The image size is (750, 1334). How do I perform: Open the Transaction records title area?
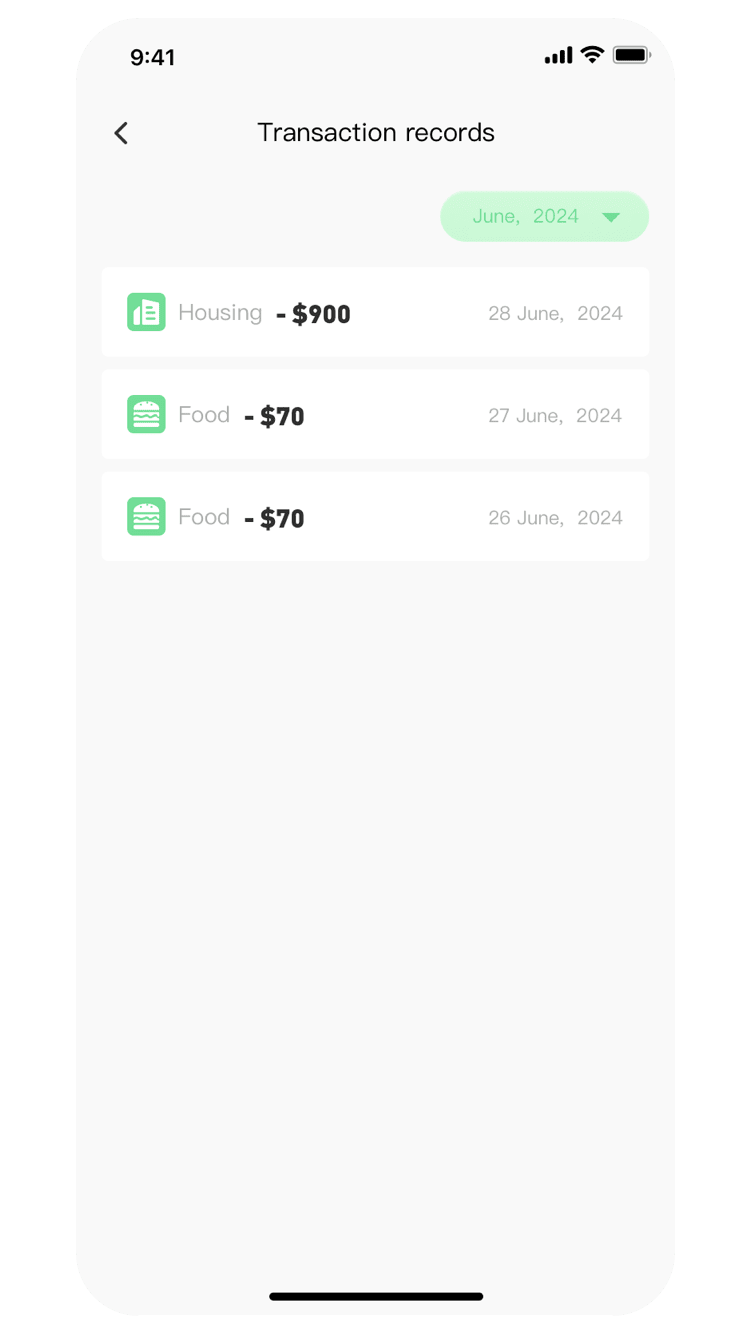tap(376, 132)
